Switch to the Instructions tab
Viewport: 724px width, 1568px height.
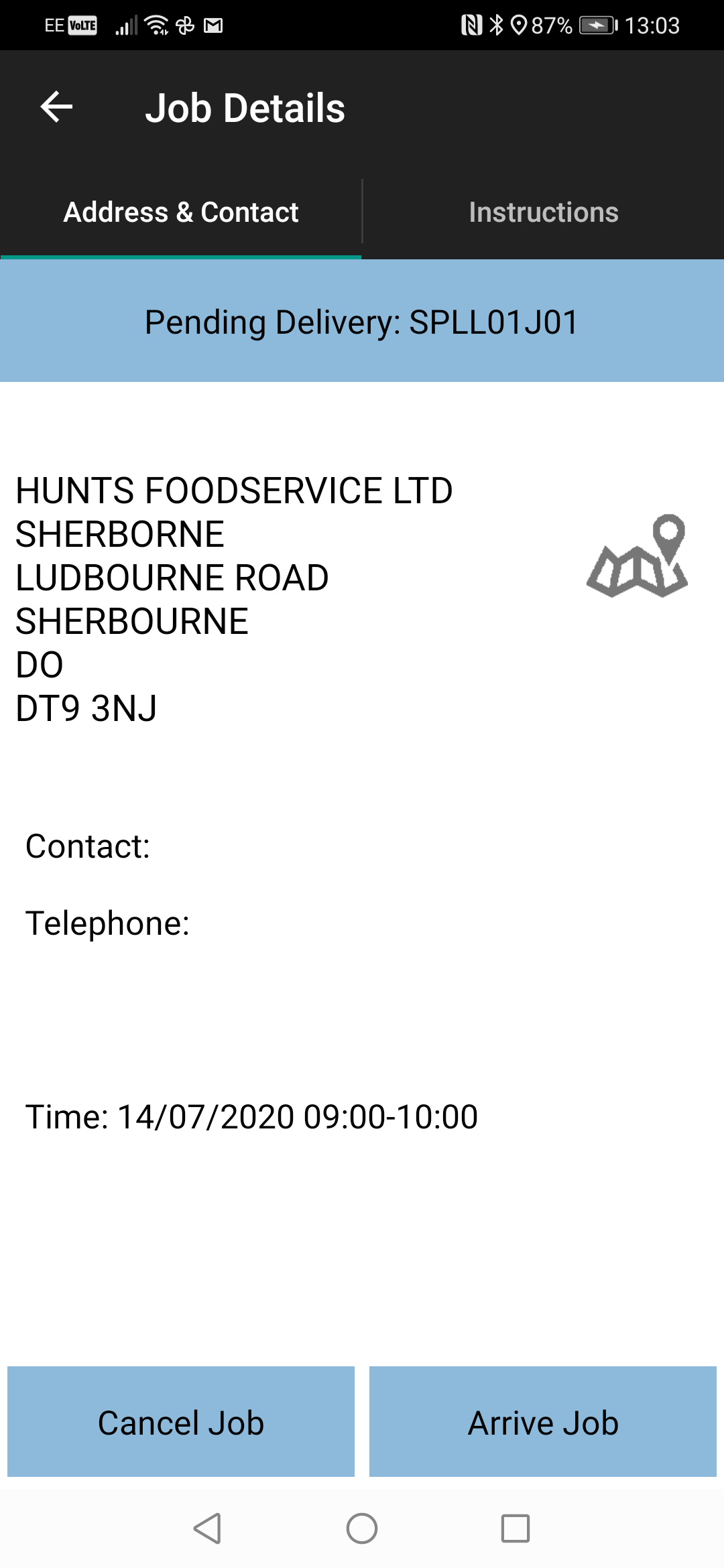(544, 212)
